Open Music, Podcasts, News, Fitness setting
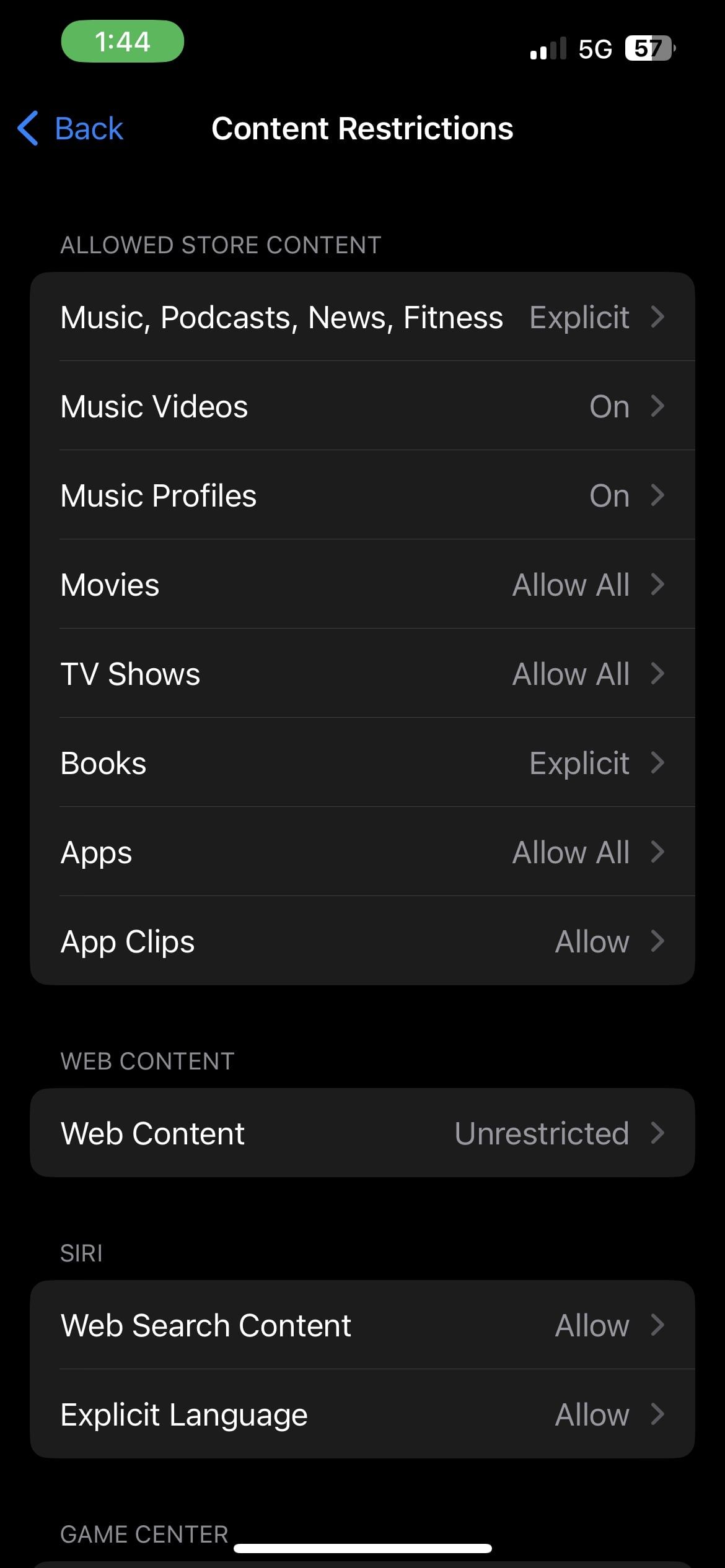This screenshot has height=1568, width=725. 362,317
